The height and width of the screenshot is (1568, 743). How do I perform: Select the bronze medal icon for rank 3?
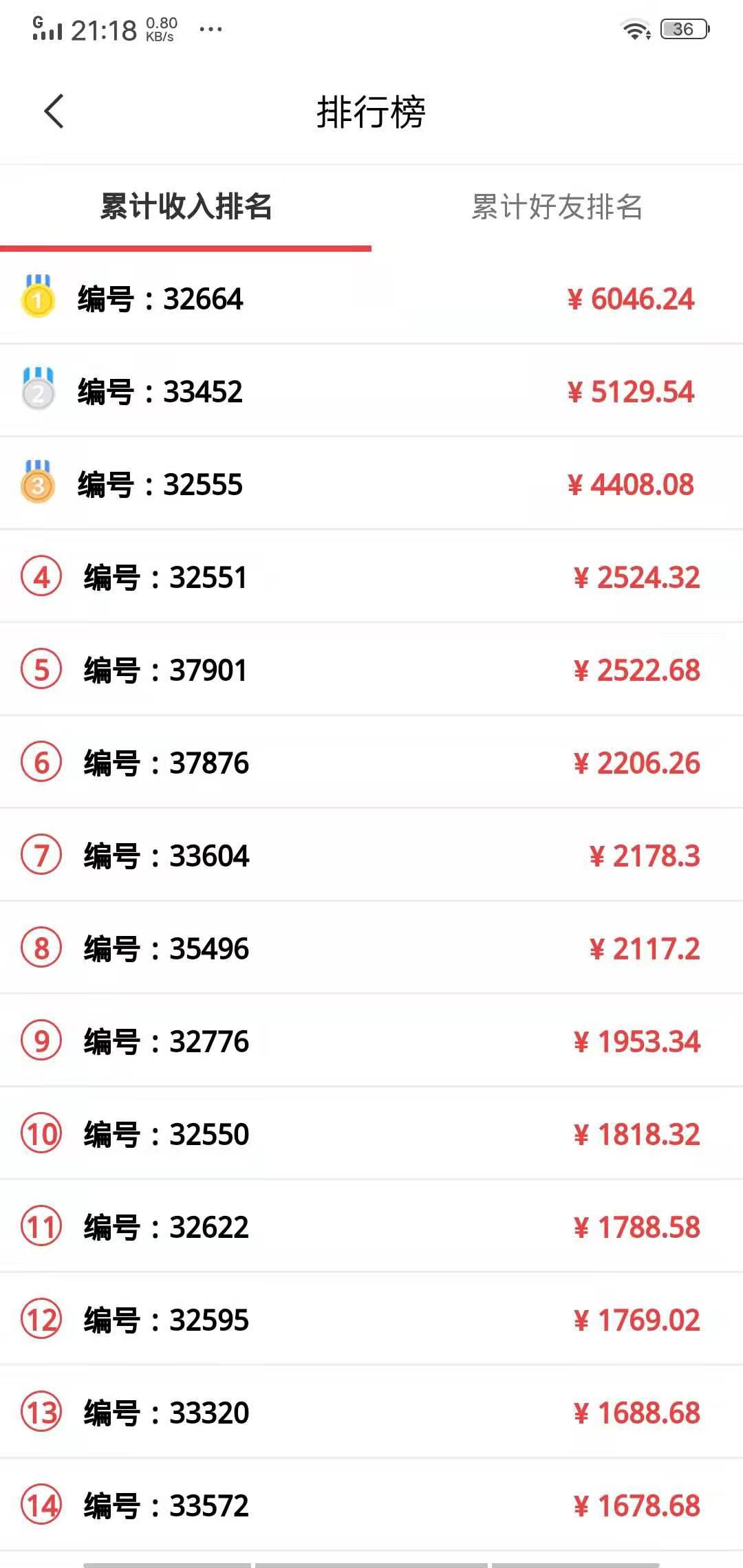tap(38, 483)
